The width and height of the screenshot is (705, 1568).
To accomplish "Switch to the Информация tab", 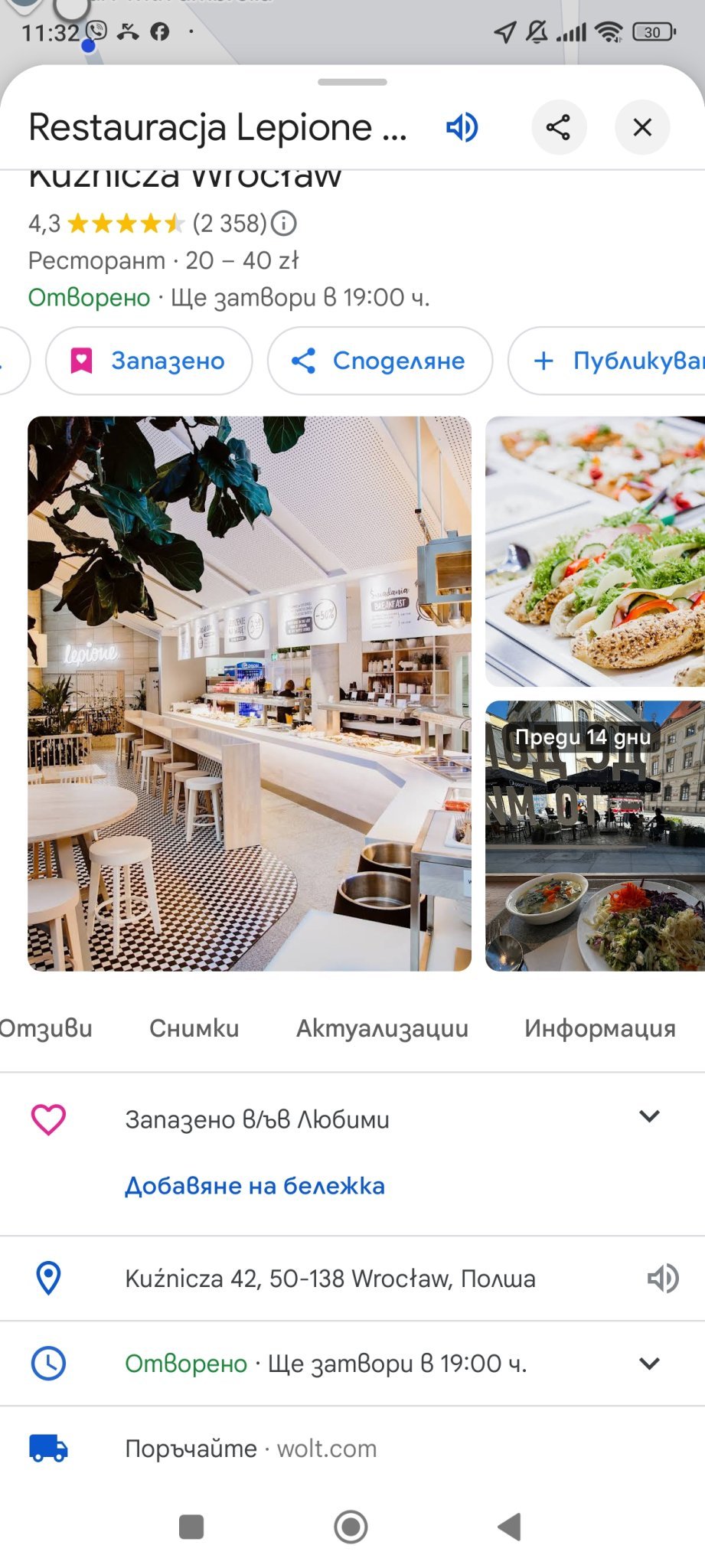I will (x=599, y=1028).
